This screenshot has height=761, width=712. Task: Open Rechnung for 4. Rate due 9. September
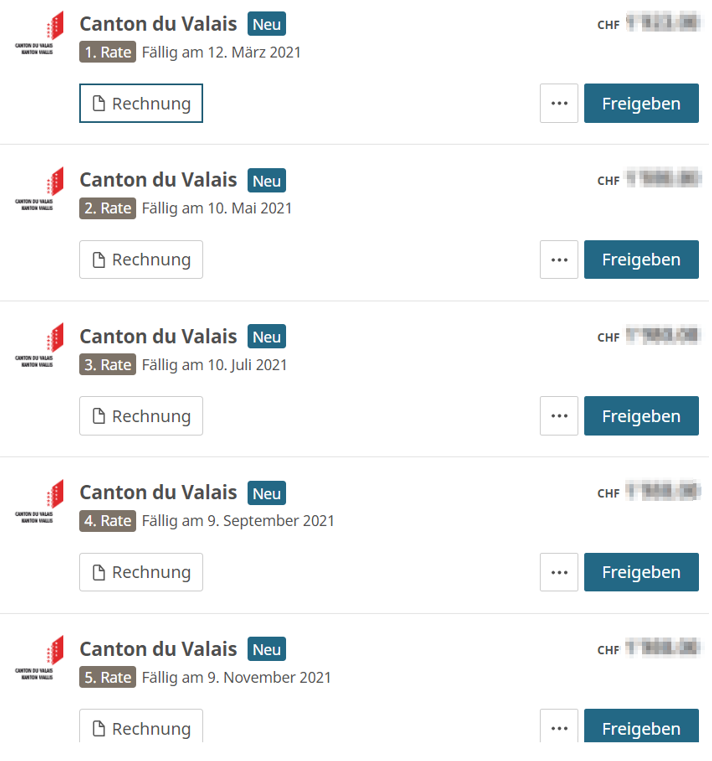(141, 572)
